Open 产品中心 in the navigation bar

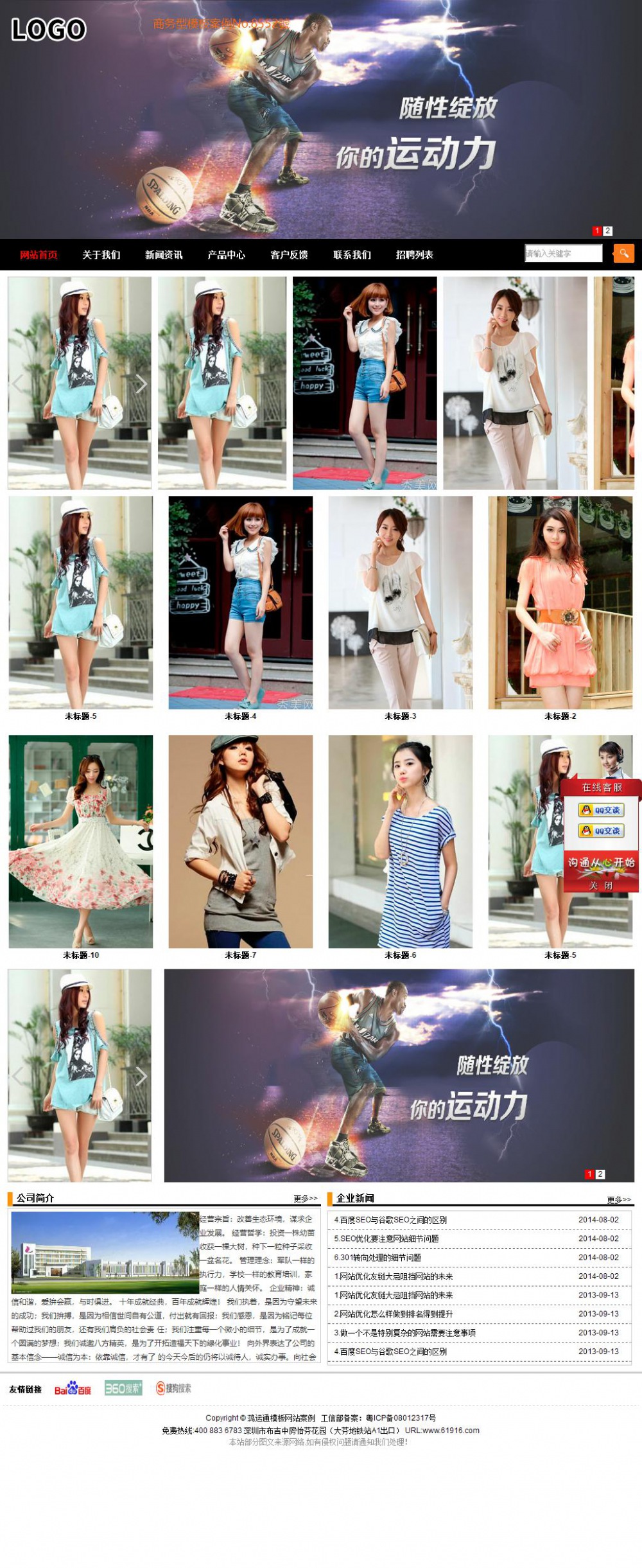click(227, 255)
